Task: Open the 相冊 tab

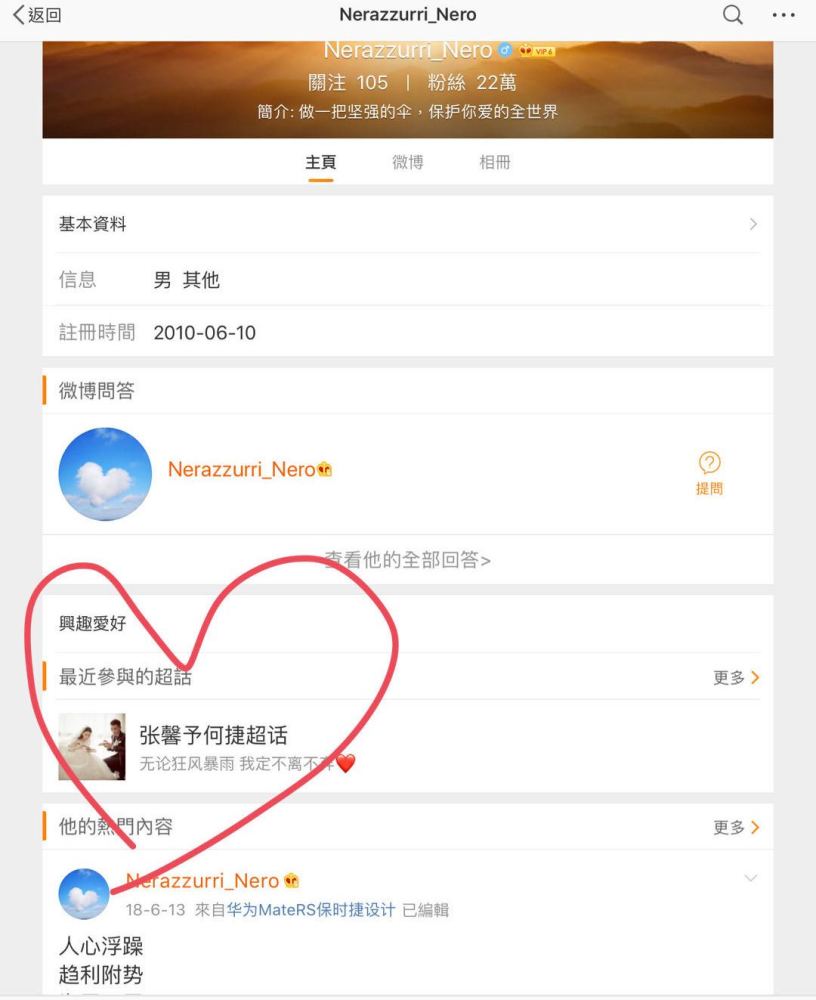Action: (496, 163)
